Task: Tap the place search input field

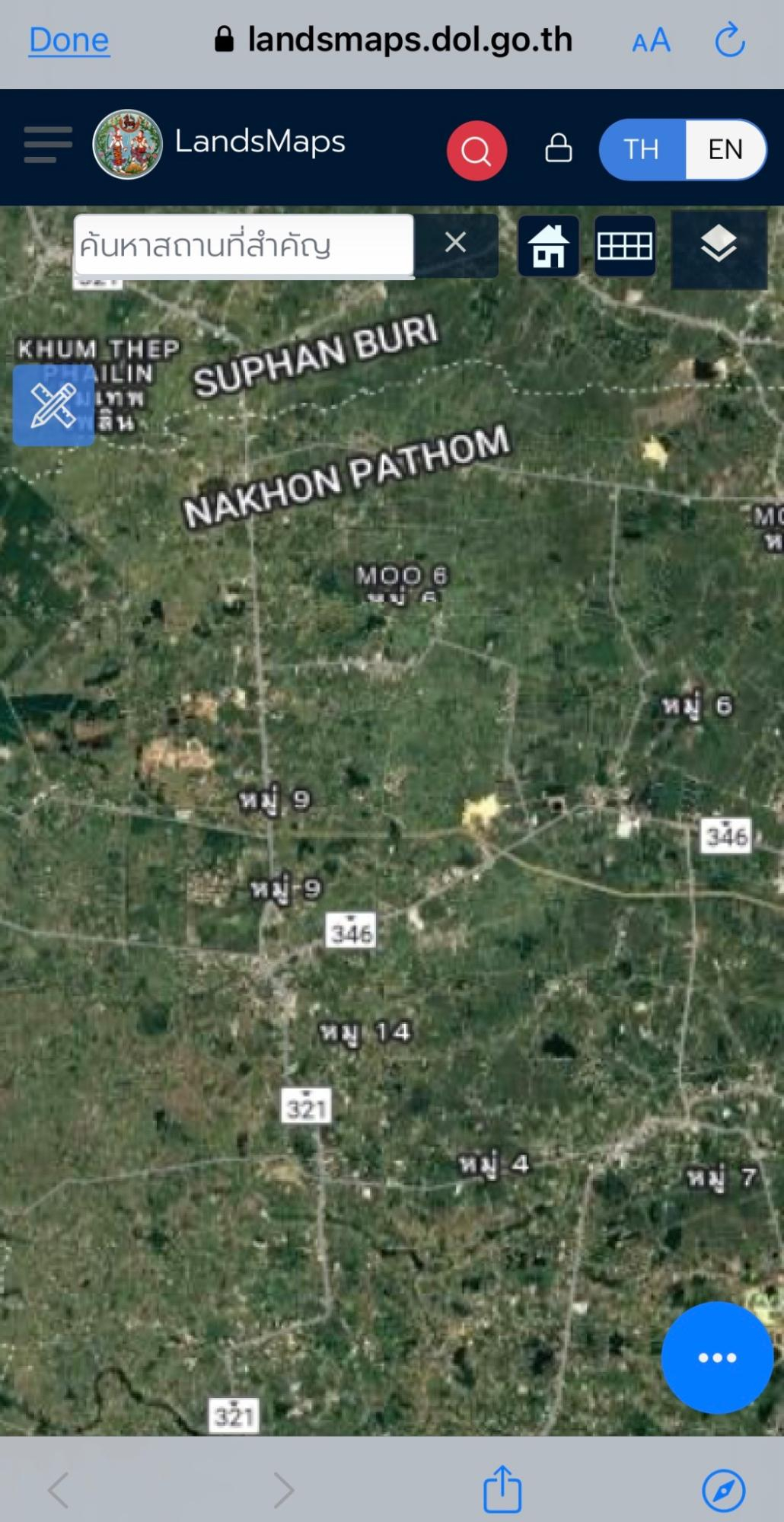Action: (244, 245)
